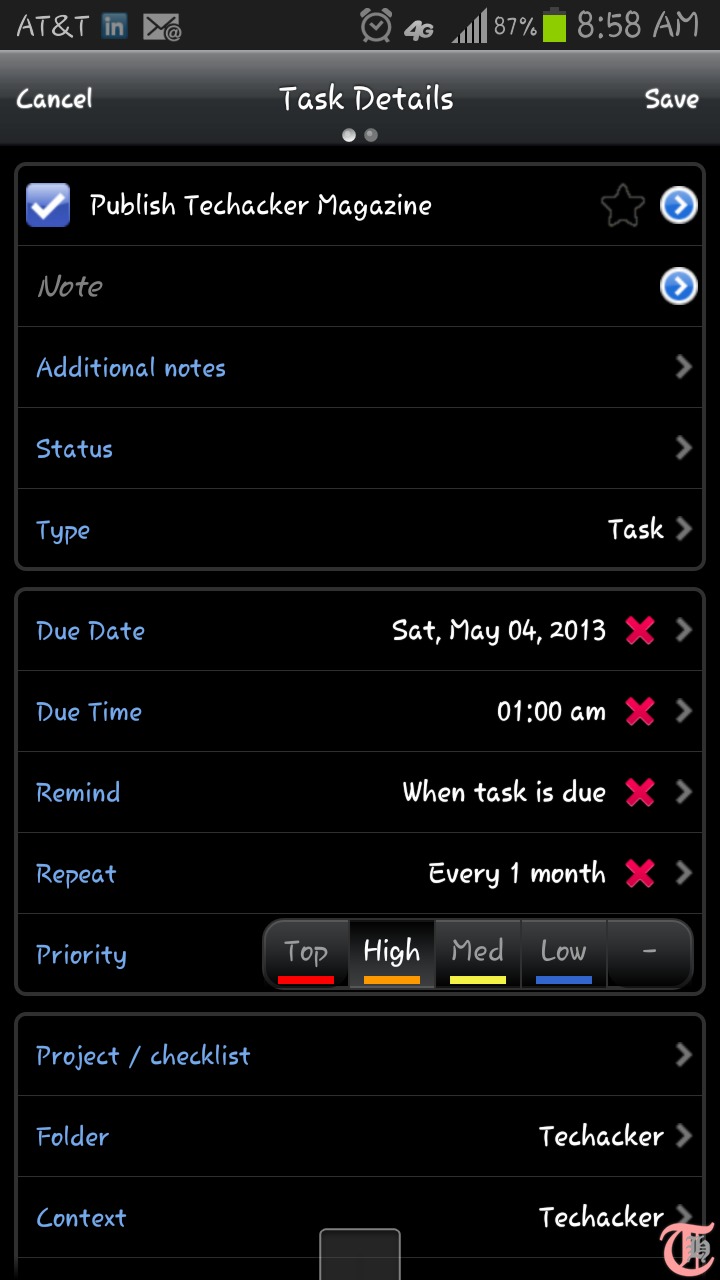Clear the Remind setting

tap(640, 793)
